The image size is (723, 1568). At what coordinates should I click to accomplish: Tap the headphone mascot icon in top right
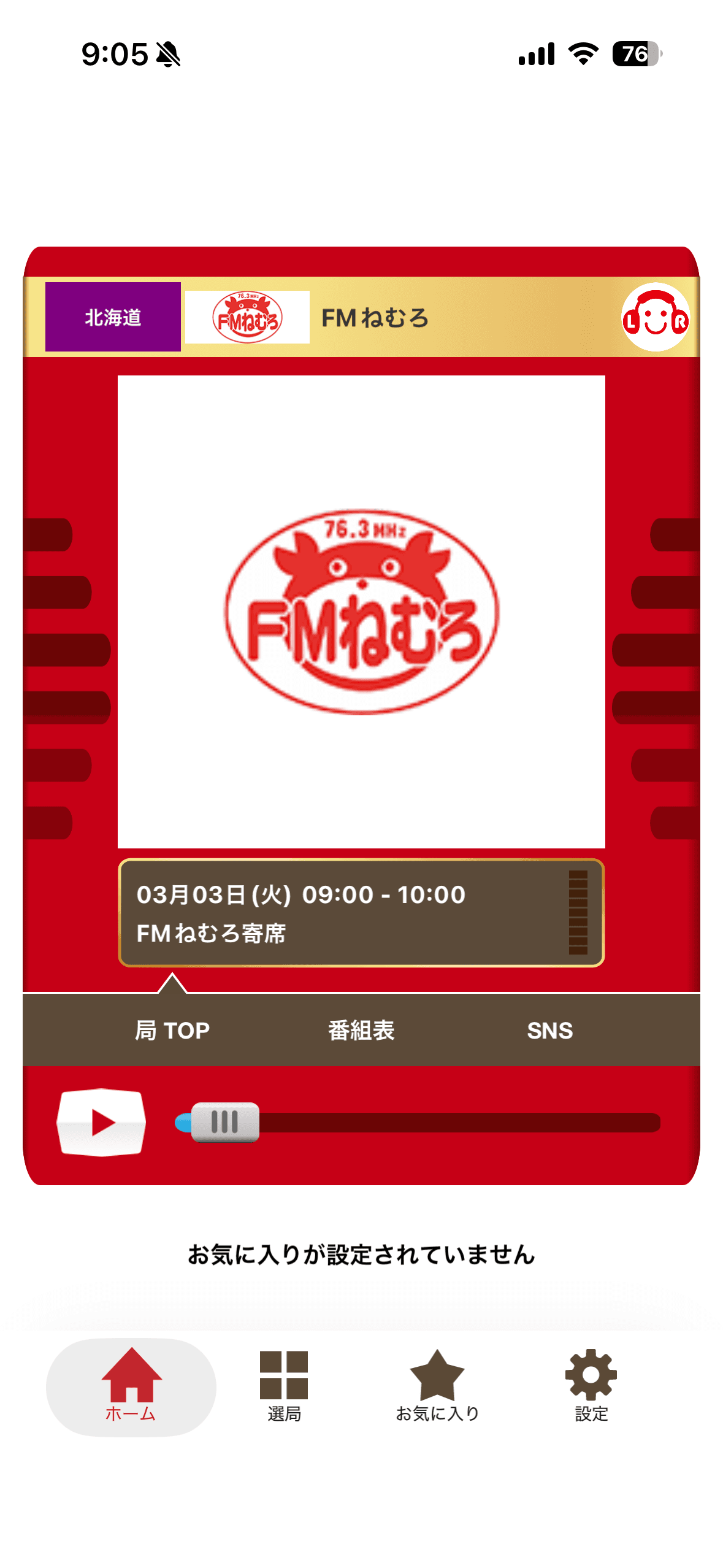[657, 318]
